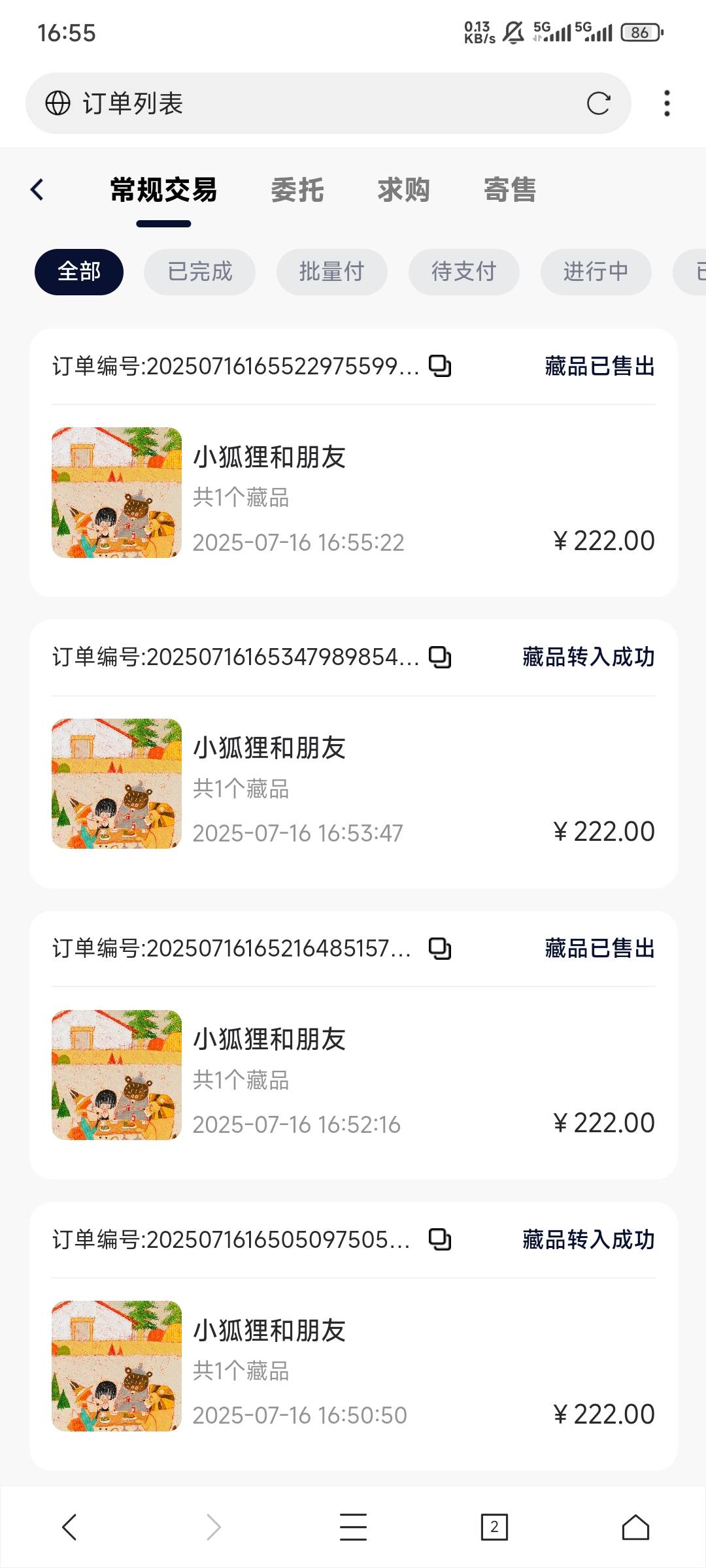
Task: Tap the address bar showing 订单列表
Action: coord(328,103)
